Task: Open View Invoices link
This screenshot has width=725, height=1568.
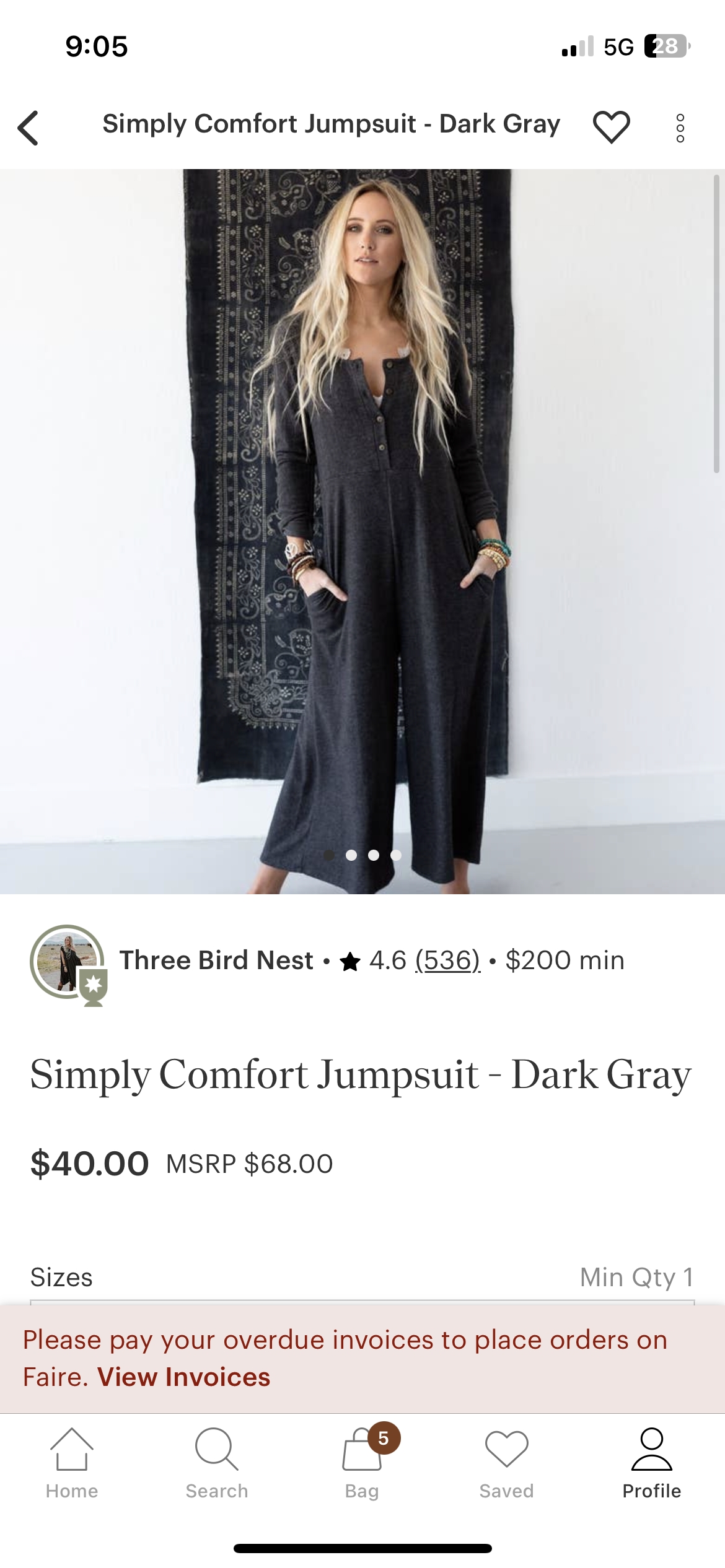Action: tap(183, 1377)
